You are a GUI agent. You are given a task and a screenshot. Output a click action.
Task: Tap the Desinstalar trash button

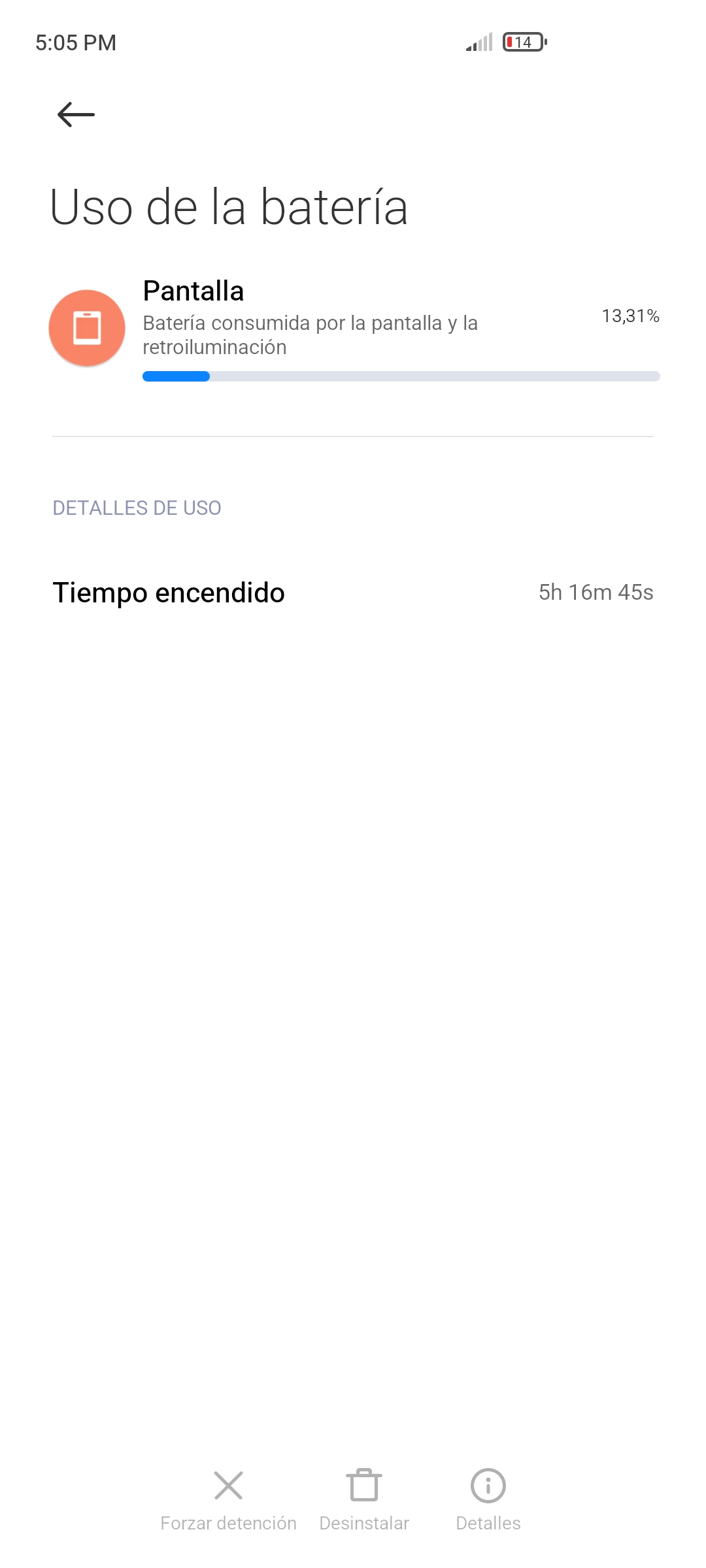click(x=364, y=1500)
